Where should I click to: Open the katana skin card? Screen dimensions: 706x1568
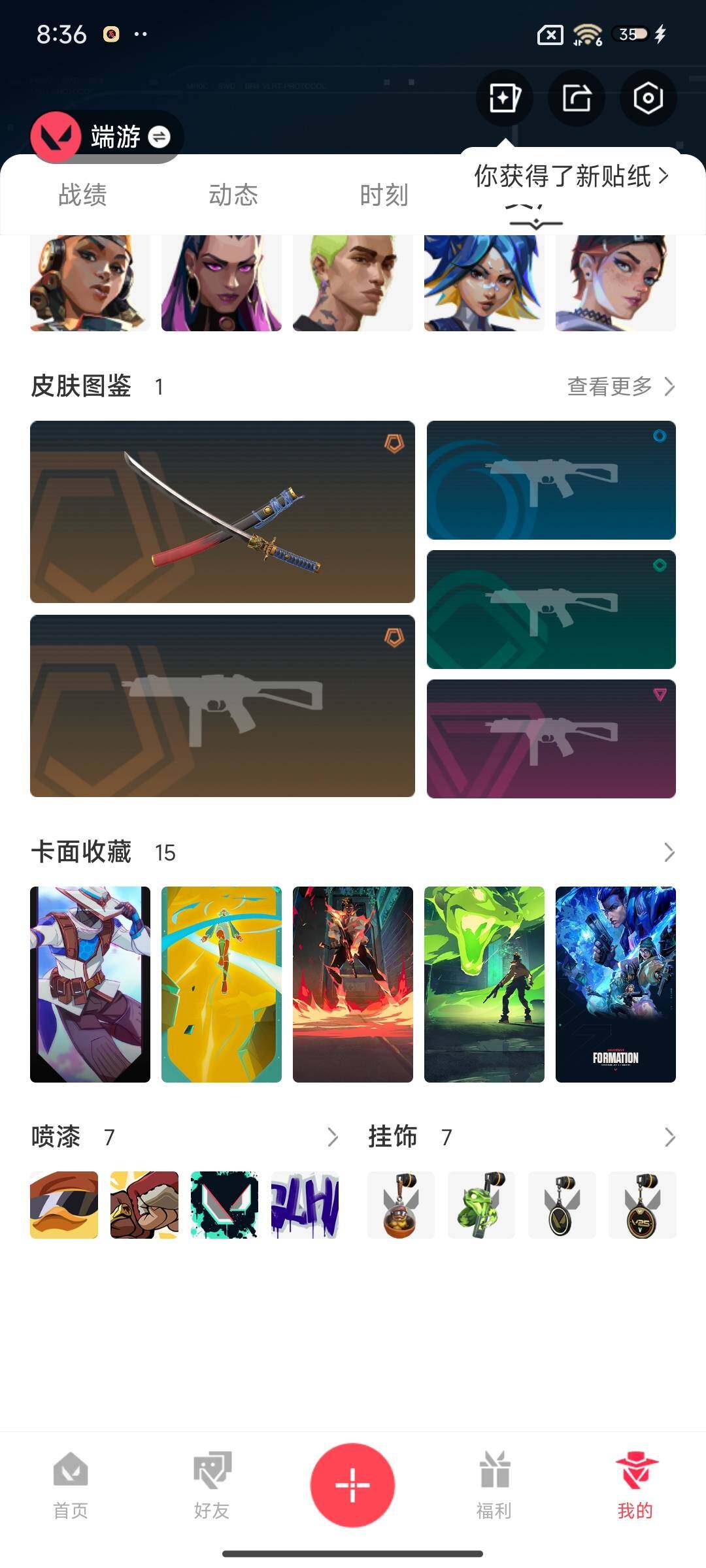click(x=222, y=512)
